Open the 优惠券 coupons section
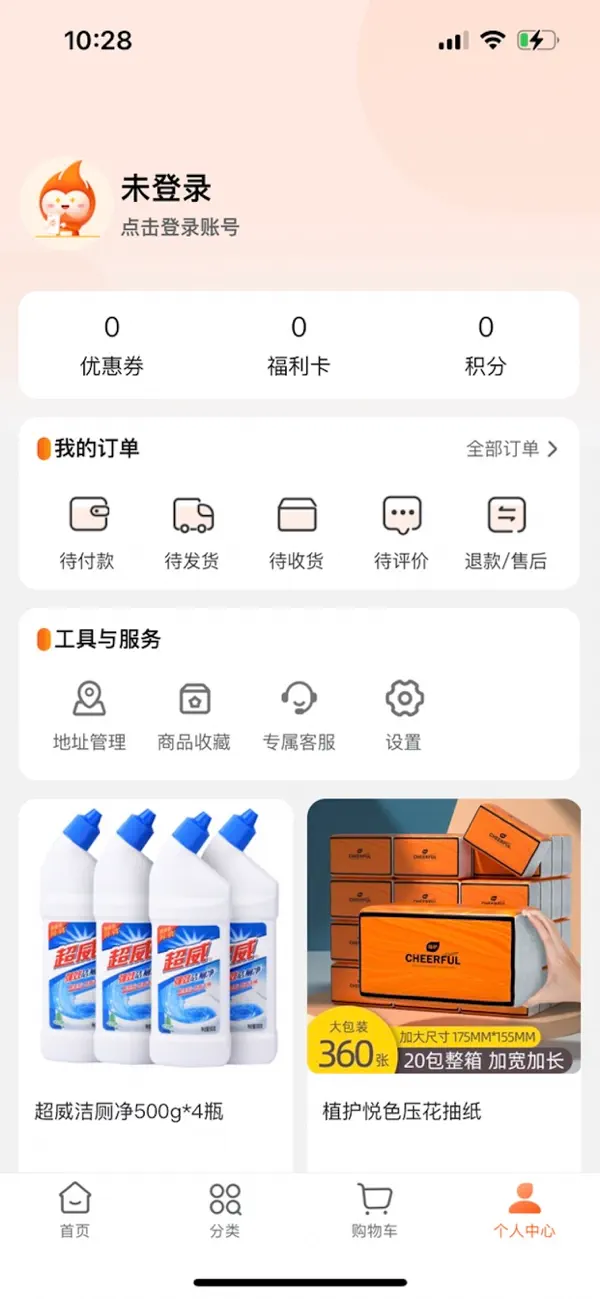 (112, 345)
